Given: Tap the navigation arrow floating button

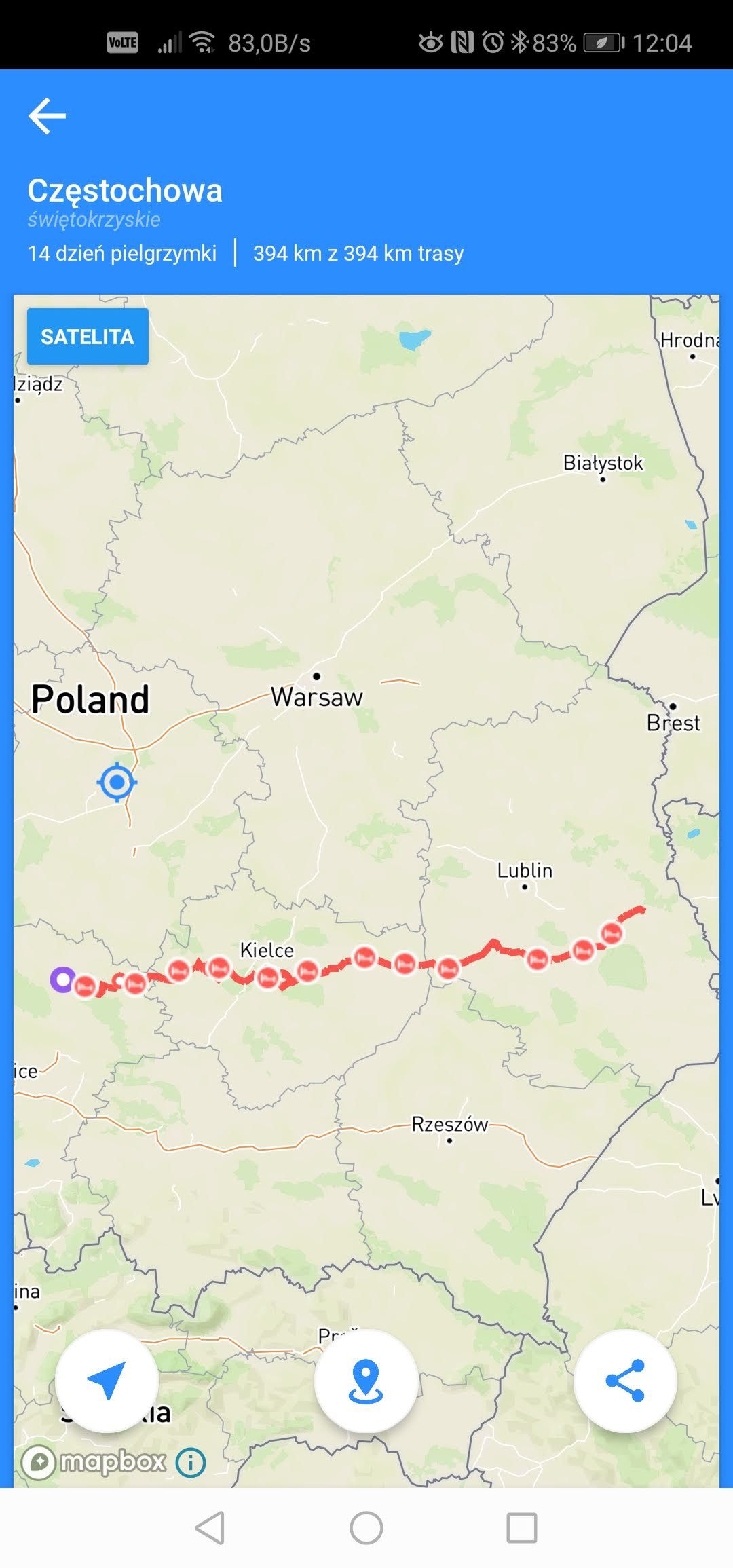Looking at the screenshot, I should click(107, 1381).
